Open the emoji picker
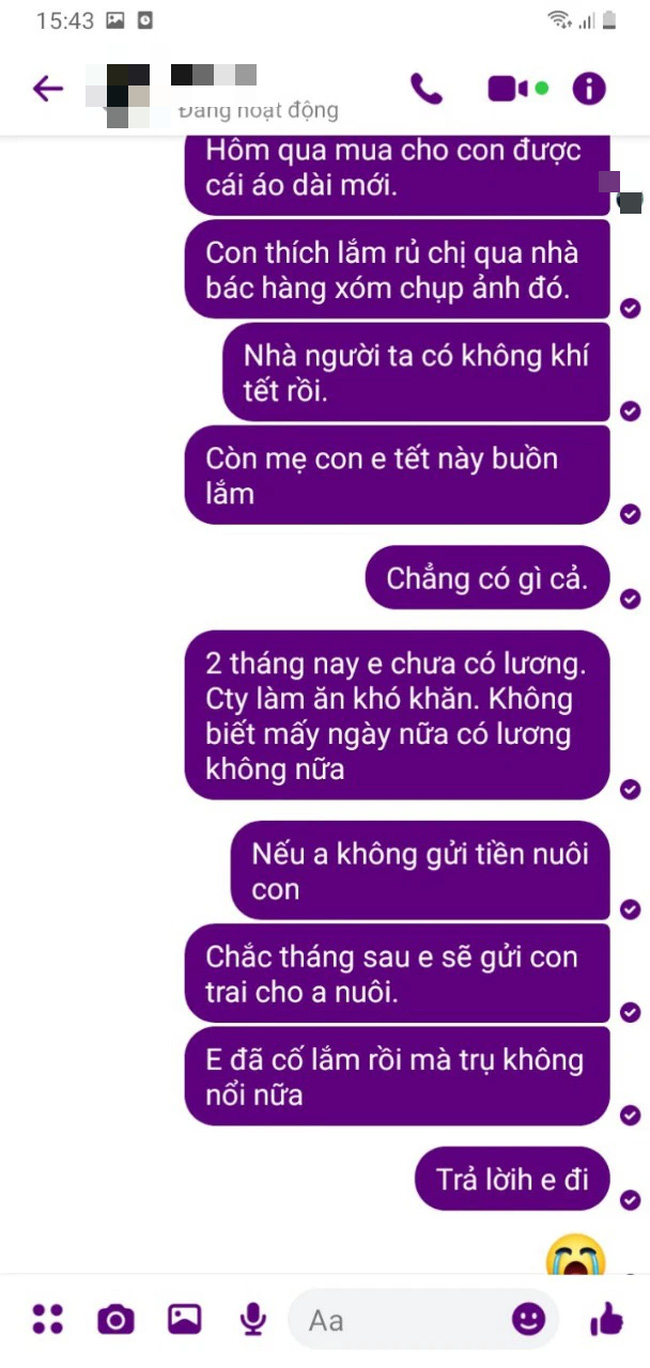650x1368 pixels. pos(529,1320)
